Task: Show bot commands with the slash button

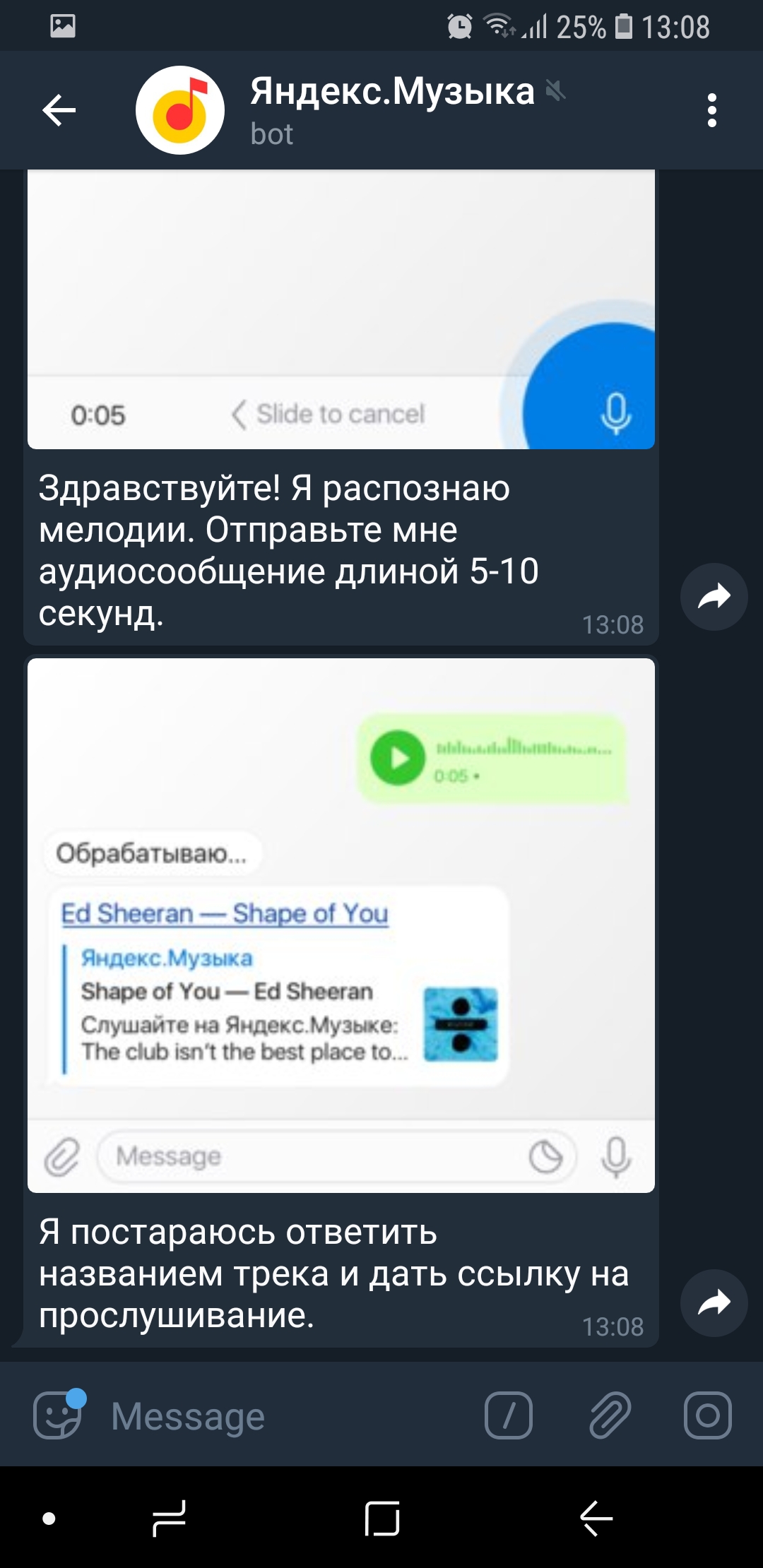Action: tap(509, 1415)
